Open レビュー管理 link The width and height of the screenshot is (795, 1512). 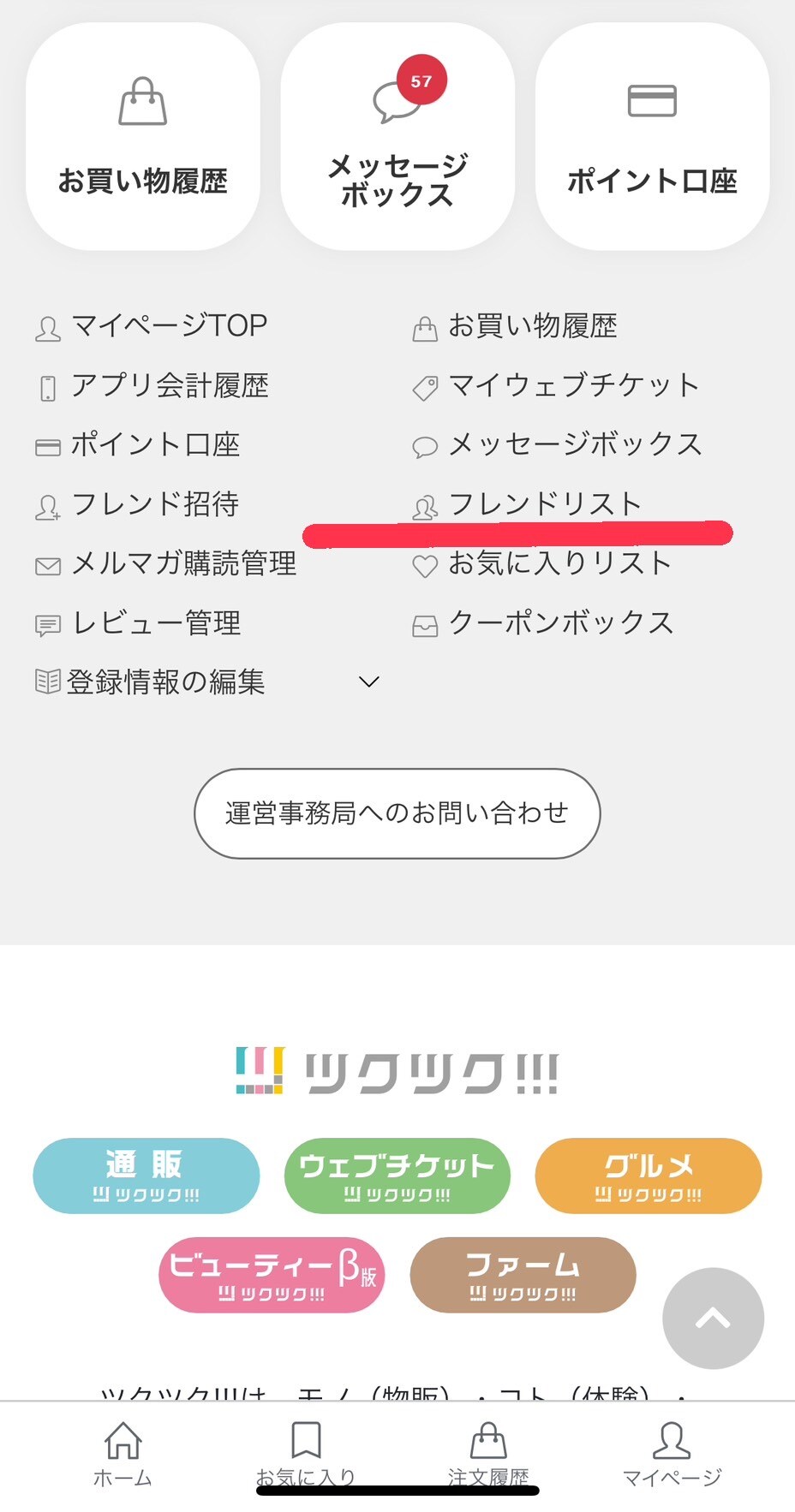pos(156,623)
